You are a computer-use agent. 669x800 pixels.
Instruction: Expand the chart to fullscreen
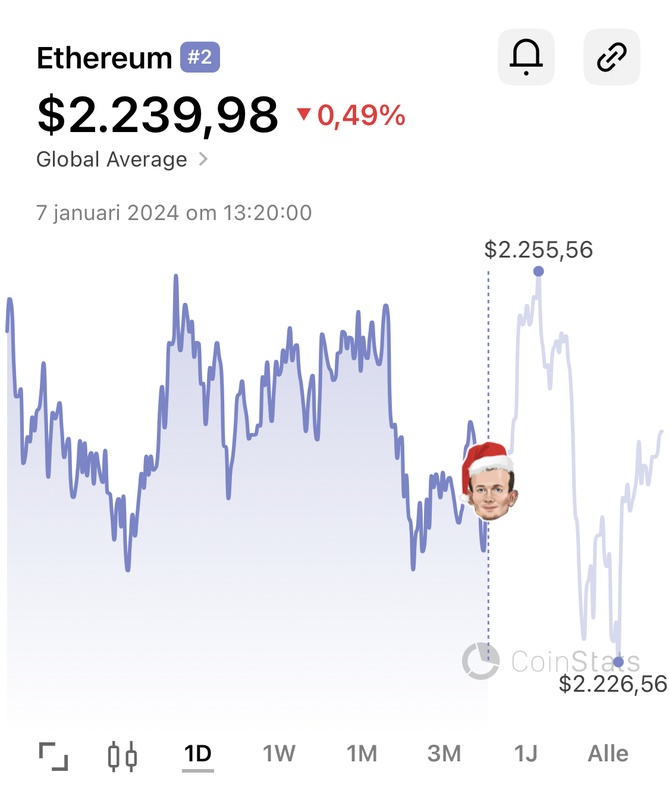pyautogui.click(x=53, y=755)
